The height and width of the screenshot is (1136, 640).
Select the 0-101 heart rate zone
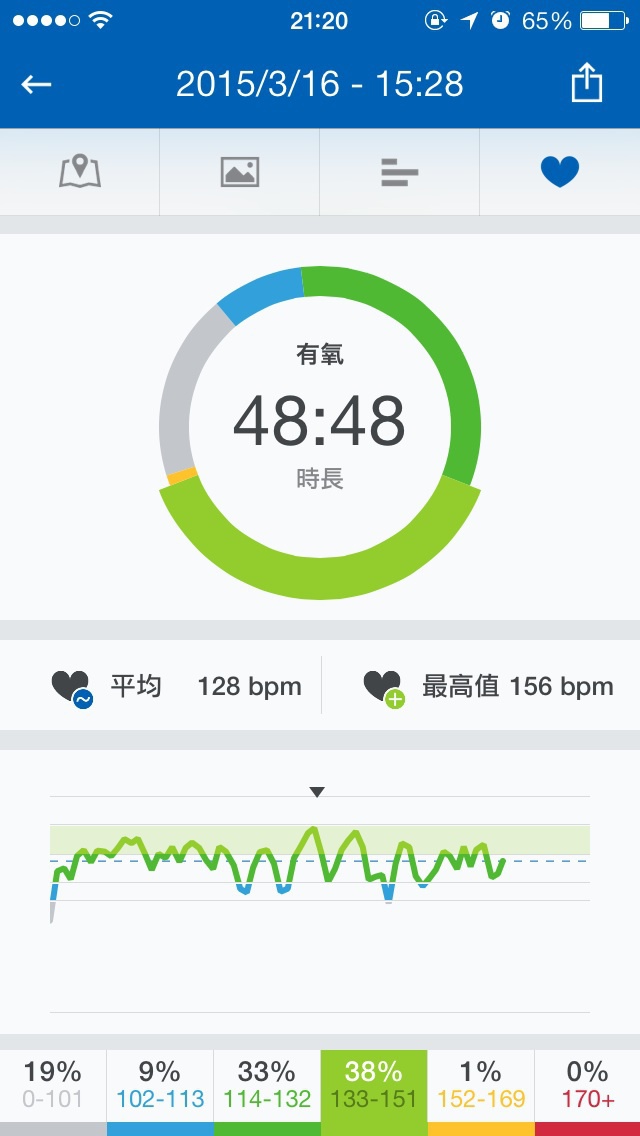point(53,1087)
